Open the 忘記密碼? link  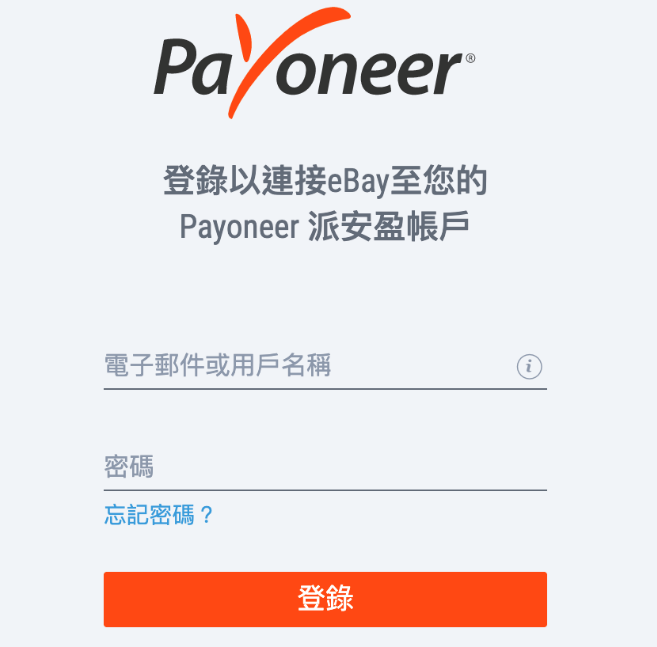point(159,516)
